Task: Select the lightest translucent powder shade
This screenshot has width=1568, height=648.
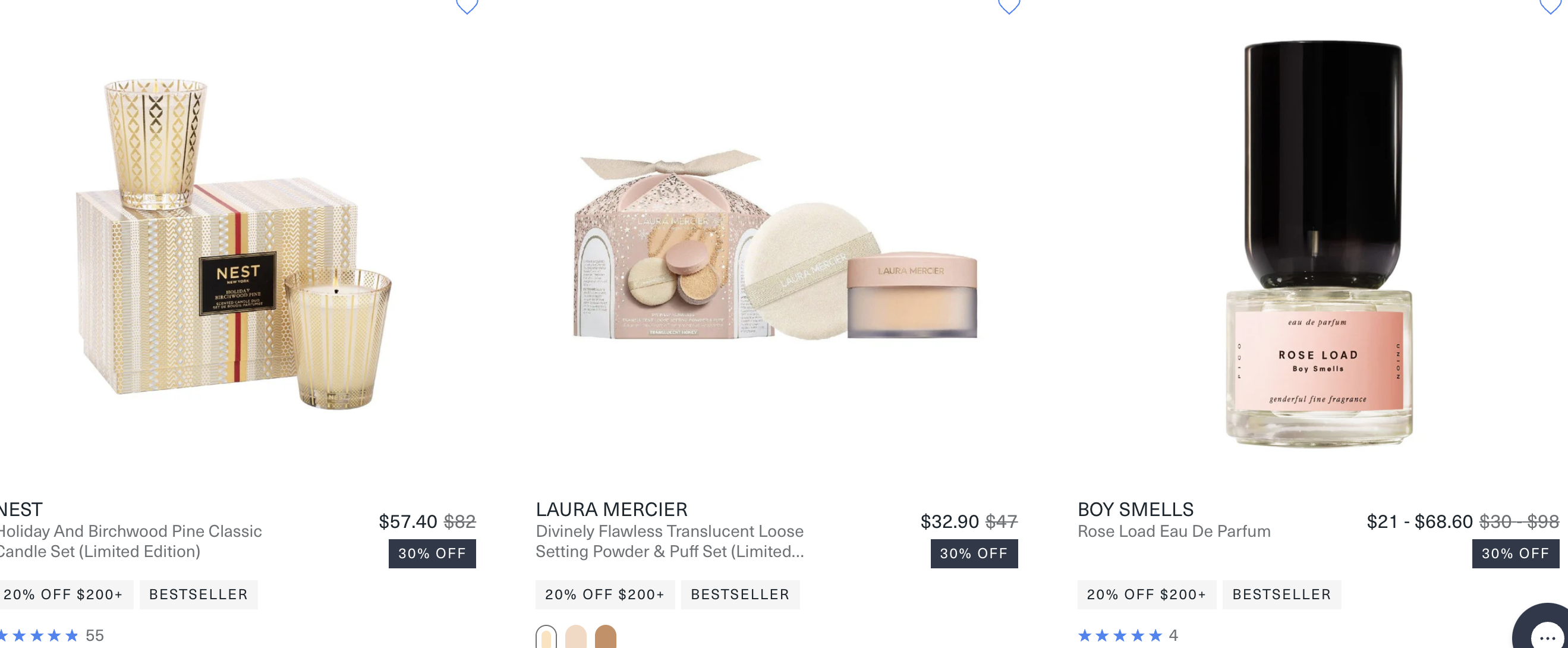Action: [x=546, y=638]
